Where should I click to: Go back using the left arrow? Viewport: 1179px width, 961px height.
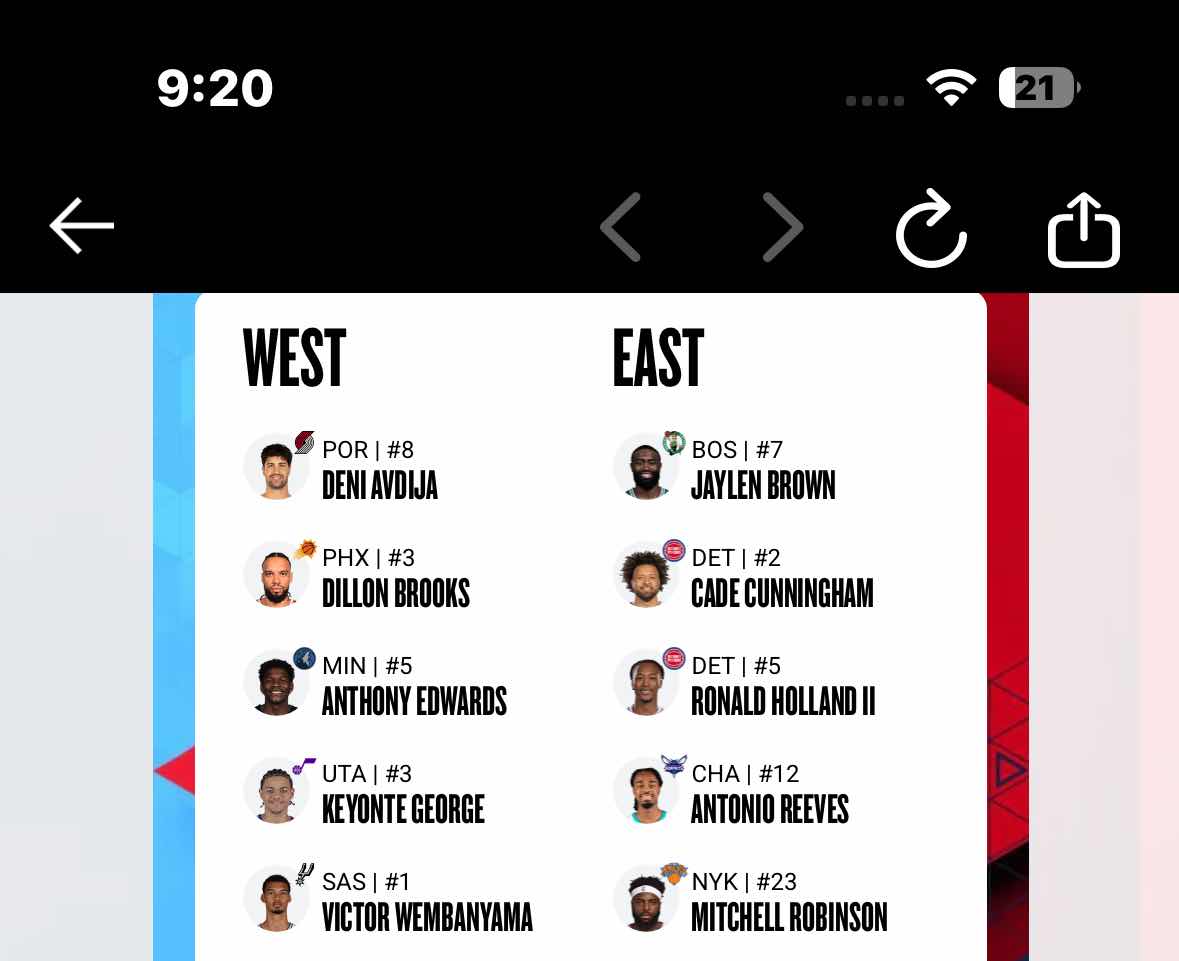(x=82, y=226)
